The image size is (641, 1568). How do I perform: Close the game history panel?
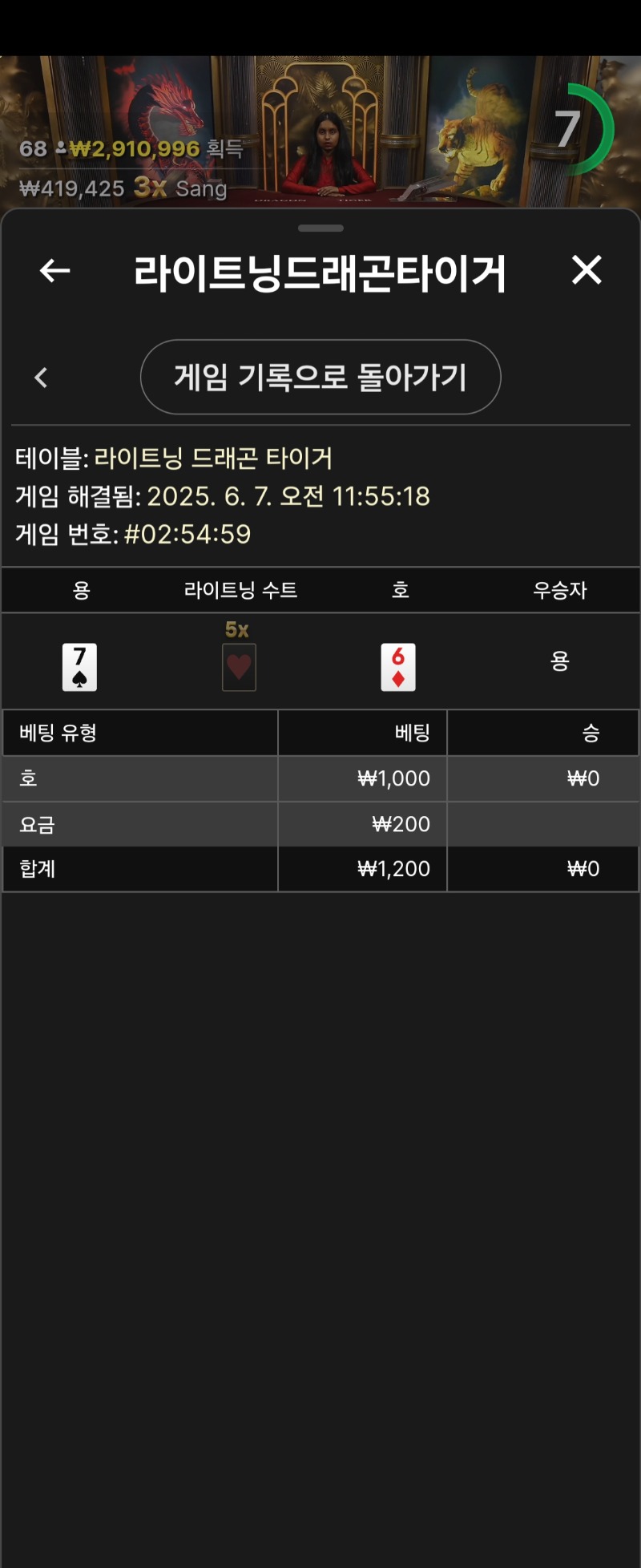point(587,270)
